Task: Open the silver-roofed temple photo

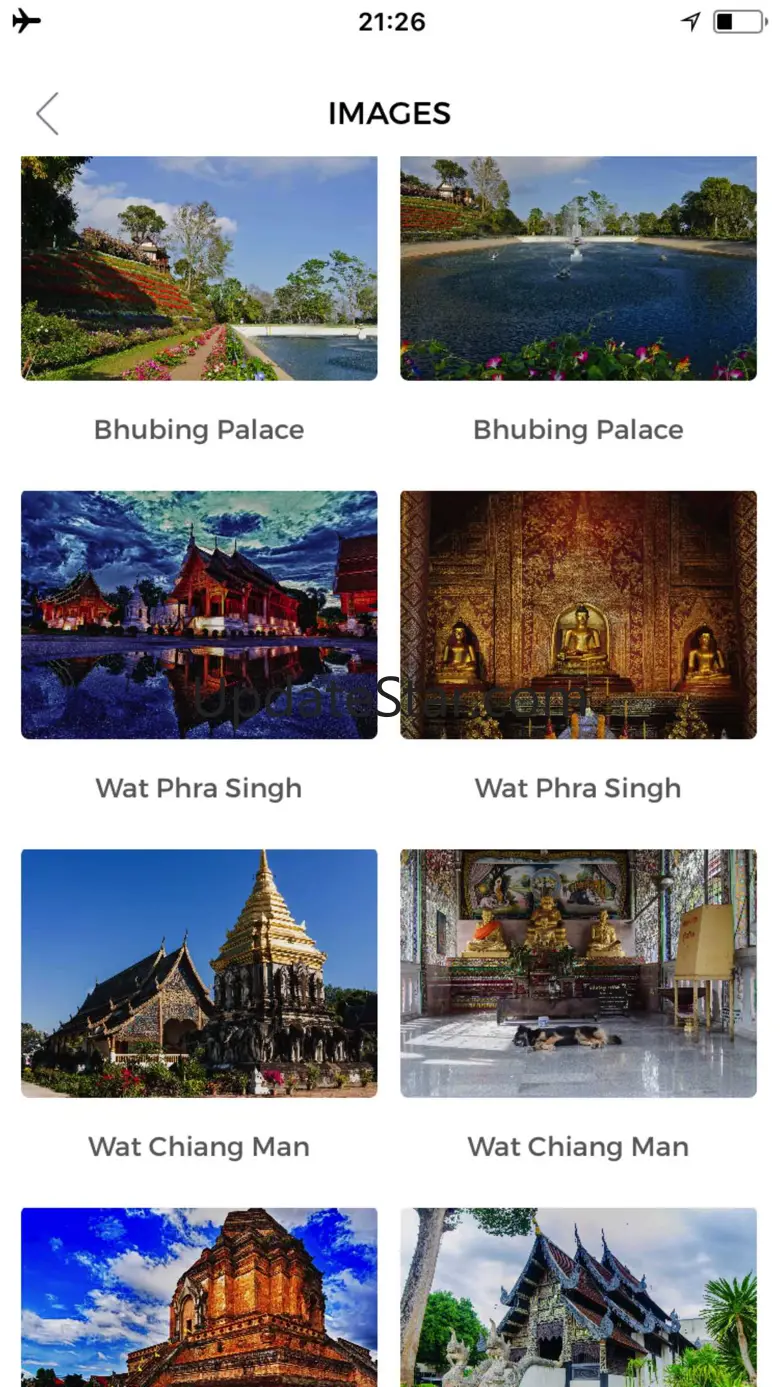Action: [578, 1296]
